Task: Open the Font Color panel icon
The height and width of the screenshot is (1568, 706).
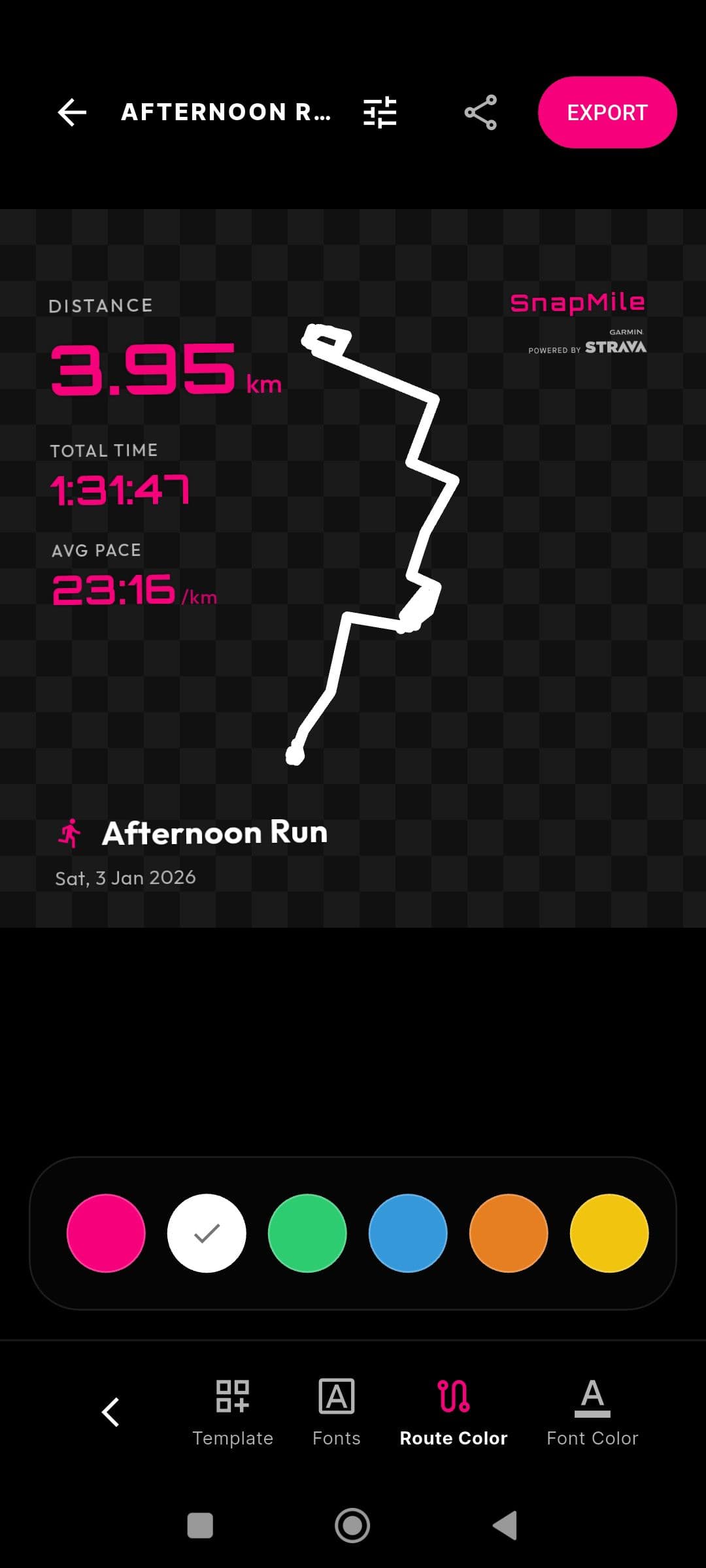Action: click(x=590, y=1397)
